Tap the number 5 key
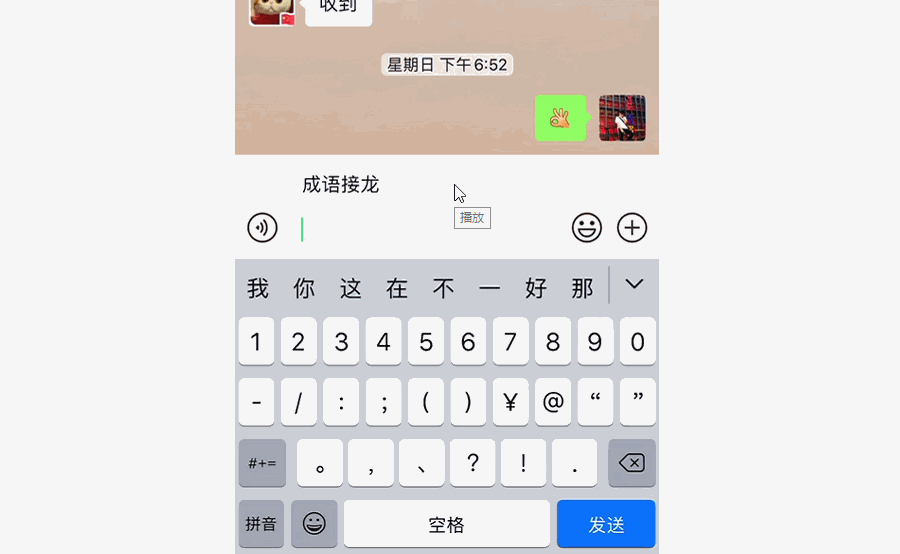The width and height of the screenshot is (900, 554). pos(425,342)
